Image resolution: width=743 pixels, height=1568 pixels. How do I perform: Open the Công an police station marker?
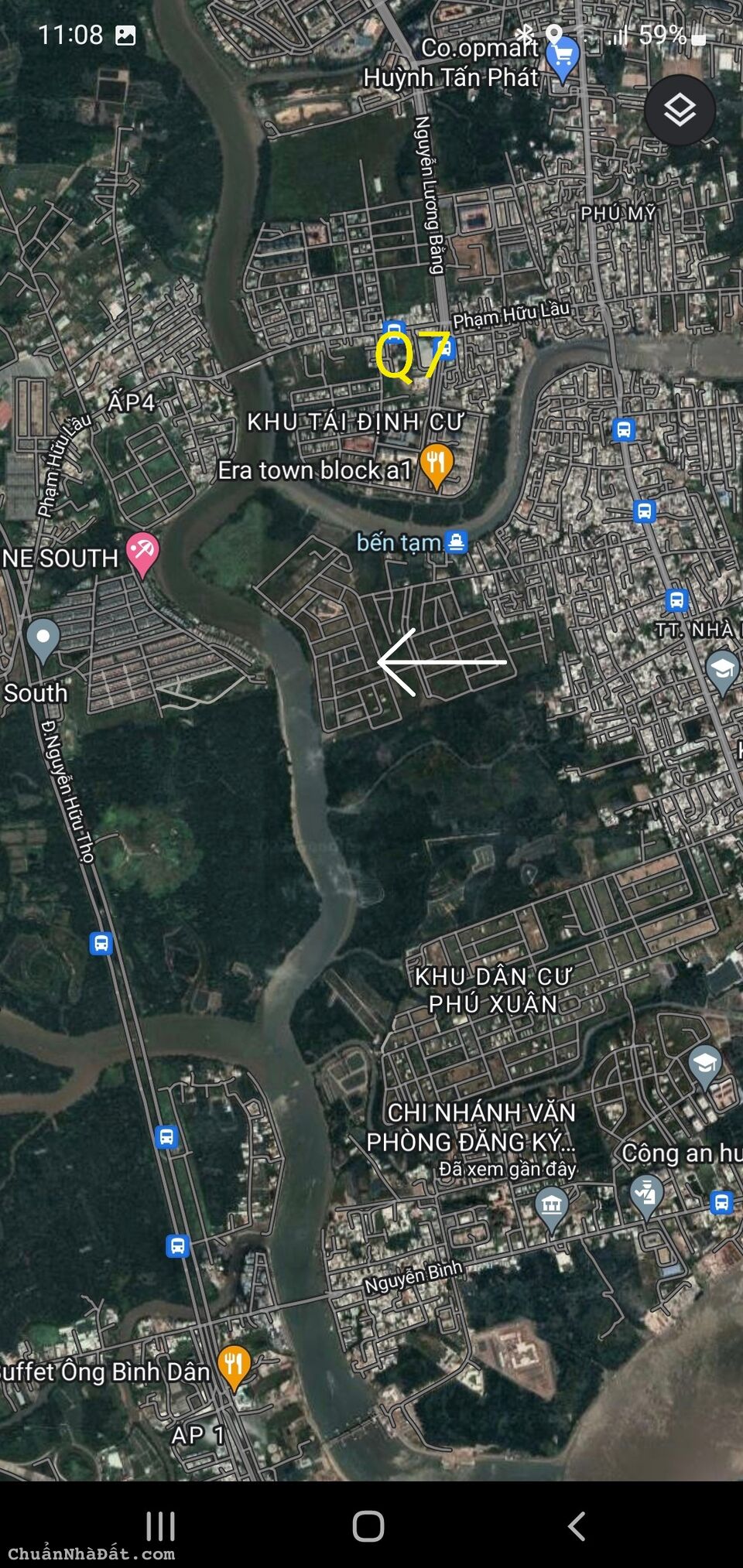(x=646, y=1195)
